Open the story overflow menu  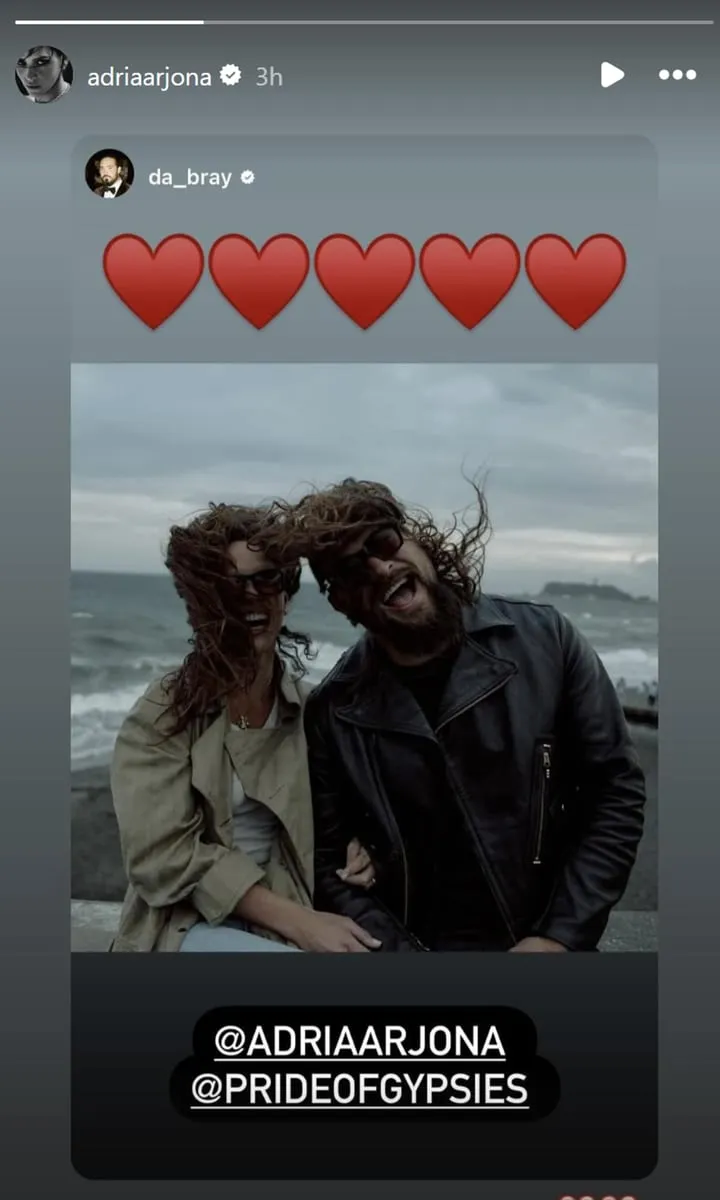(x=676, y=75)
